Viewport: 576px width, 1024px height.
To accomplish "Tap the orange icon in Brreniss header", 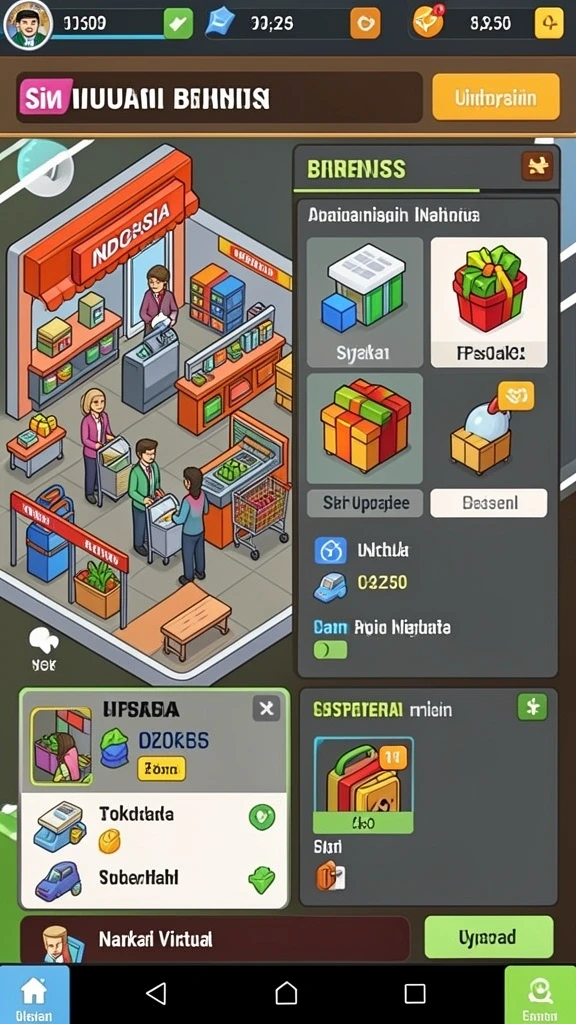I will (x=537, y=167).
